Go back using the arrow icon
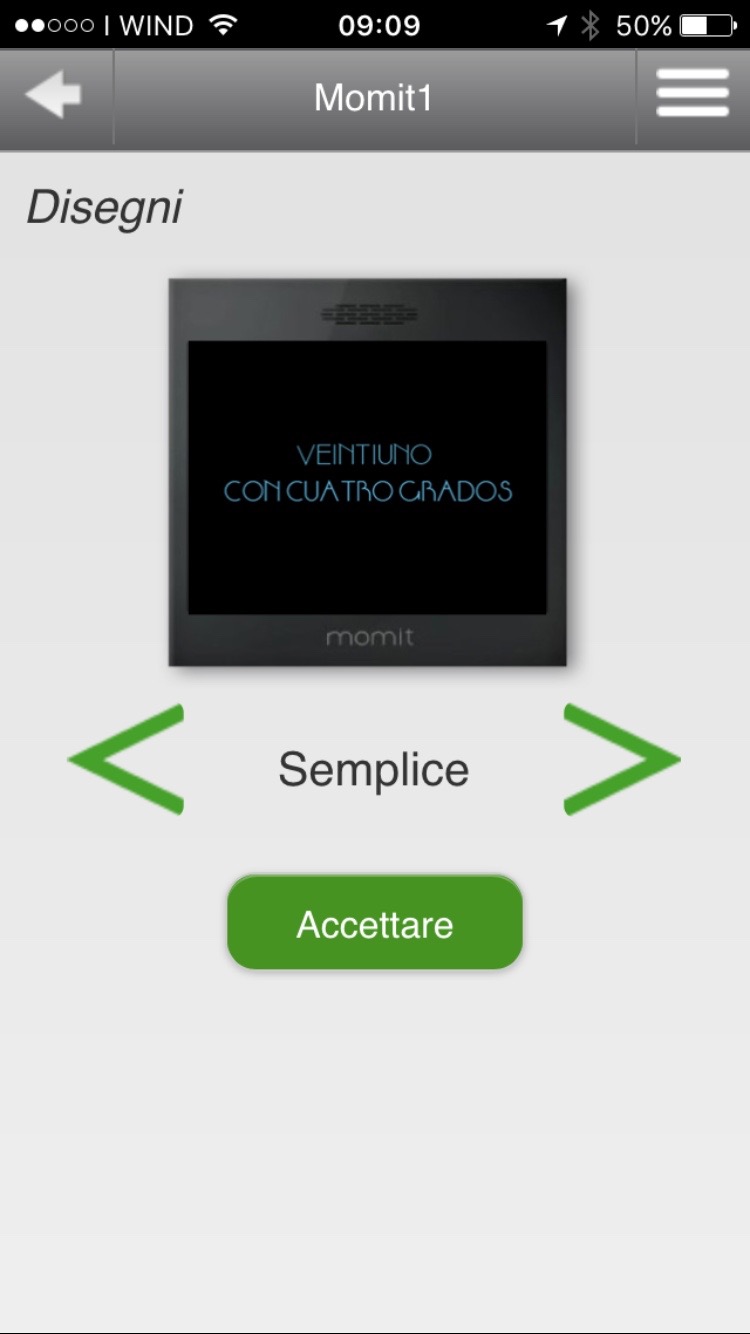This screenshot has height=1334, width=750. 54,97
